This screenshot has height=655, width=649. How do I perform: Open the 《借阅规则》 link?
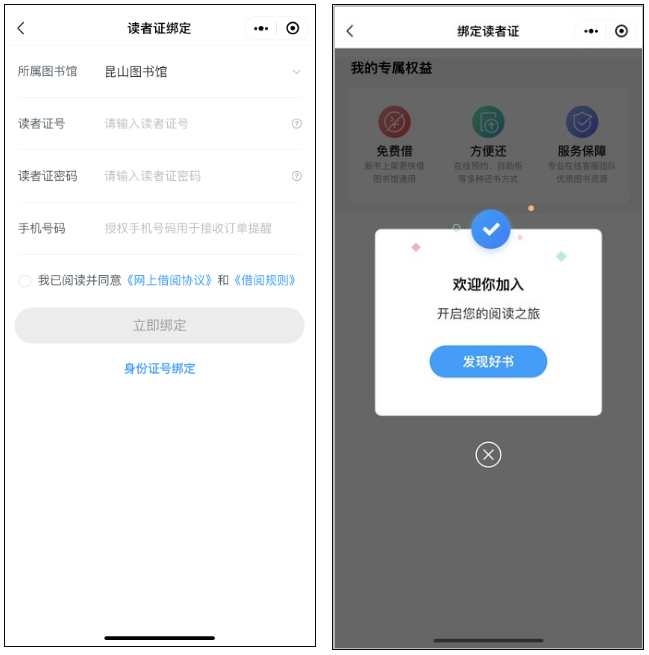pyautogui.click(x=265, y=281)
